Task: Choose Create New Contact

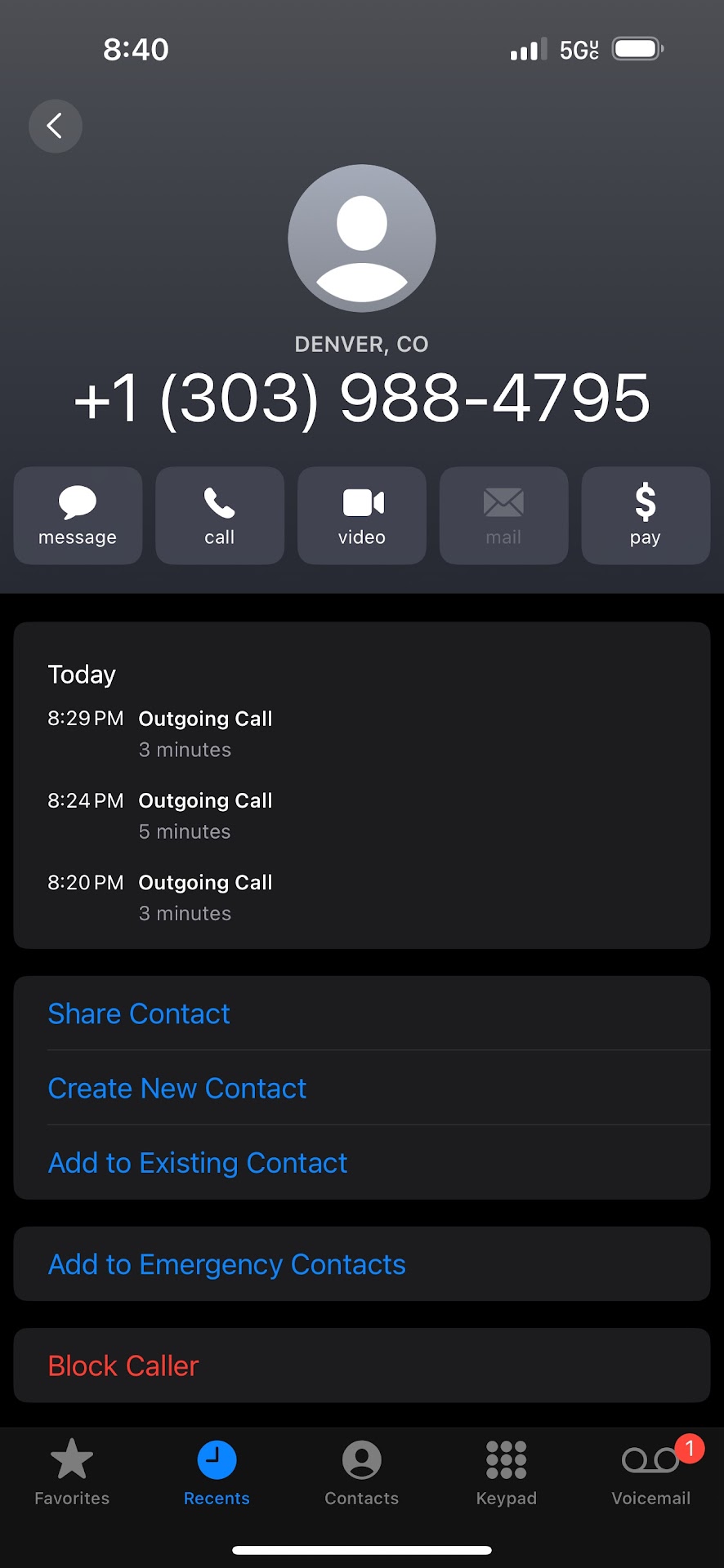Action: tap(177, 1089)
